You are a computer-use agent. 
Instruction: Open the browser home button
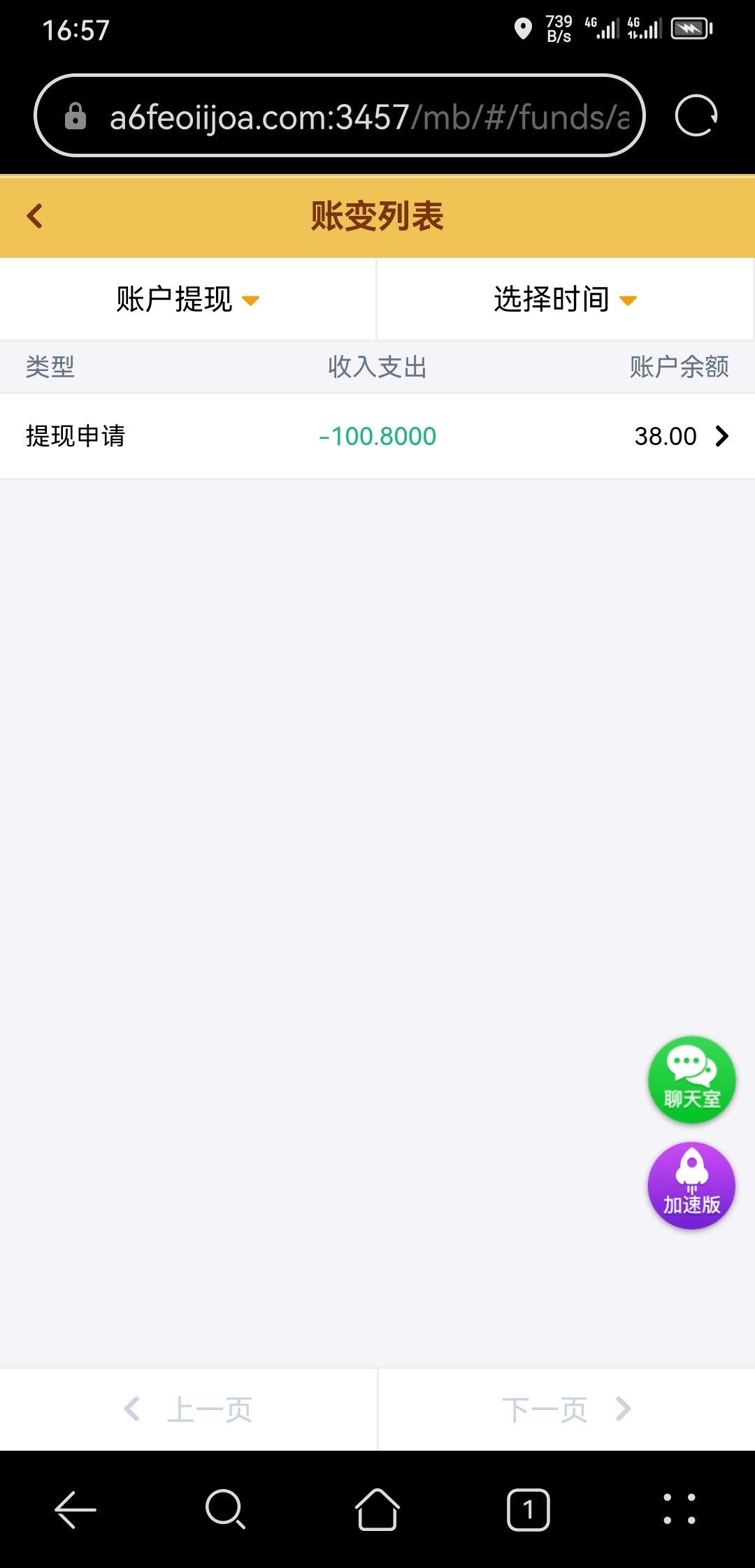tap(377, 1510)
